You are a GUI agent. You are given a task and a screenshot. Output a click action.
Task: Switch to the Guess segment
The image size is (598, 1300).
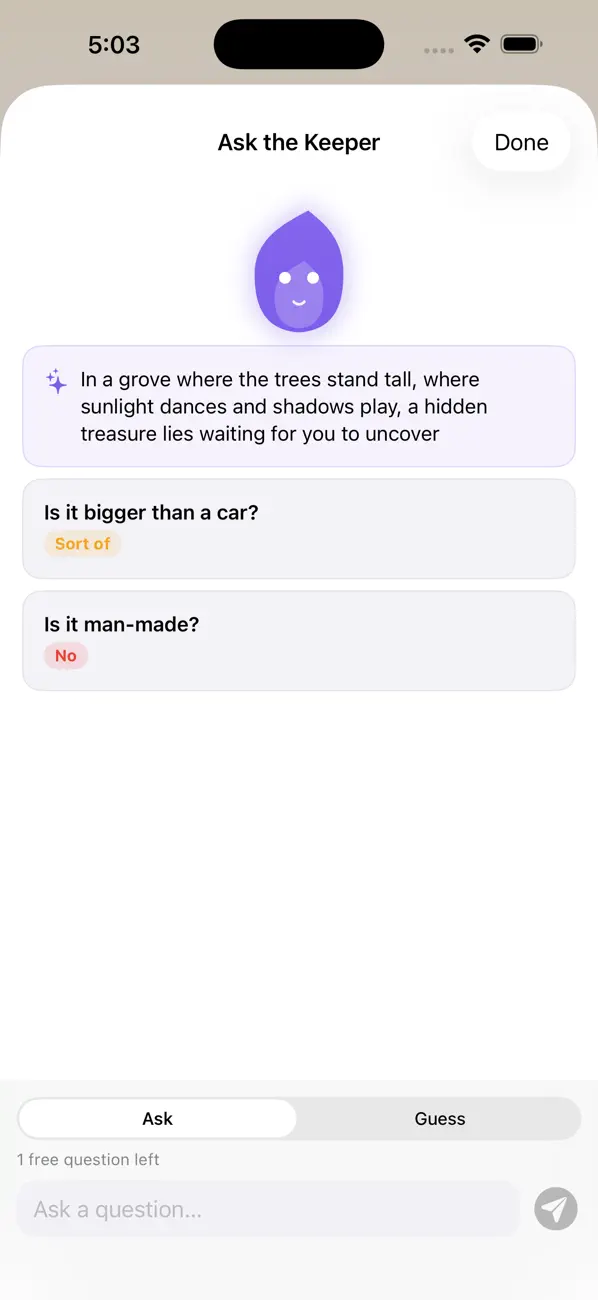440,1119
